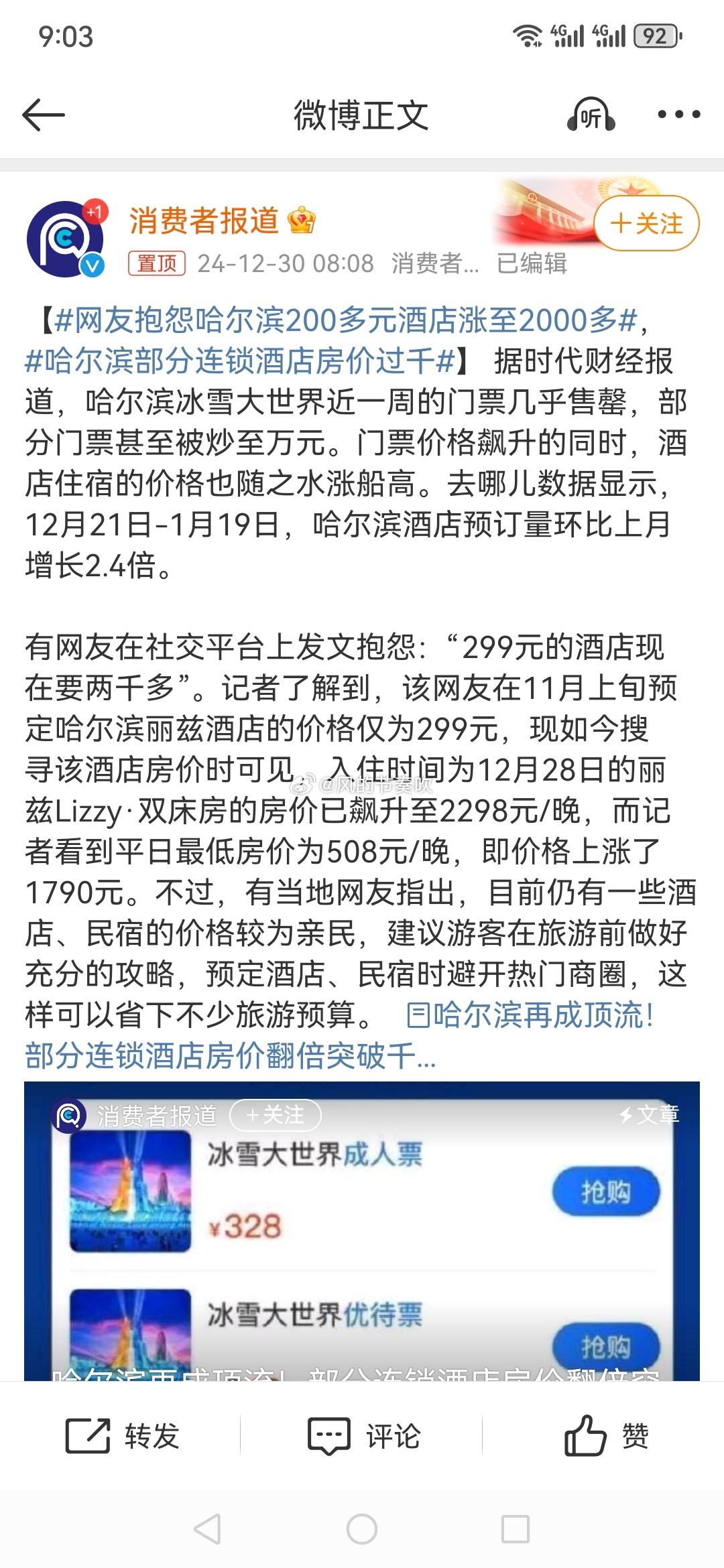Screen dimensions: 724x1568
Task: Follow 消费者报道 with the +关注 button
Action: pos(647,223)
